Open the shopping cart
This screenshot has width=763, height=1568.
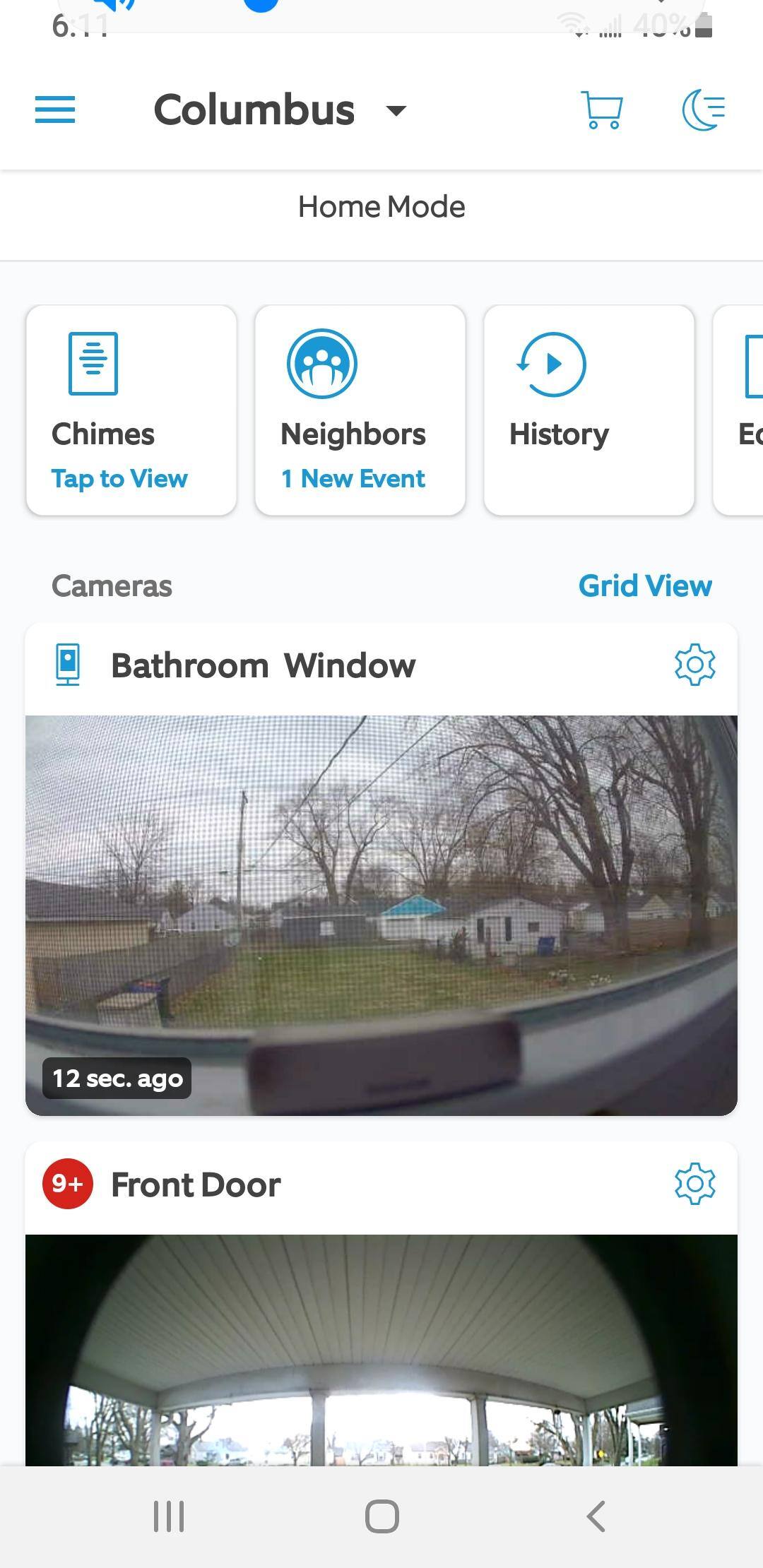click(x=601, y=110)
